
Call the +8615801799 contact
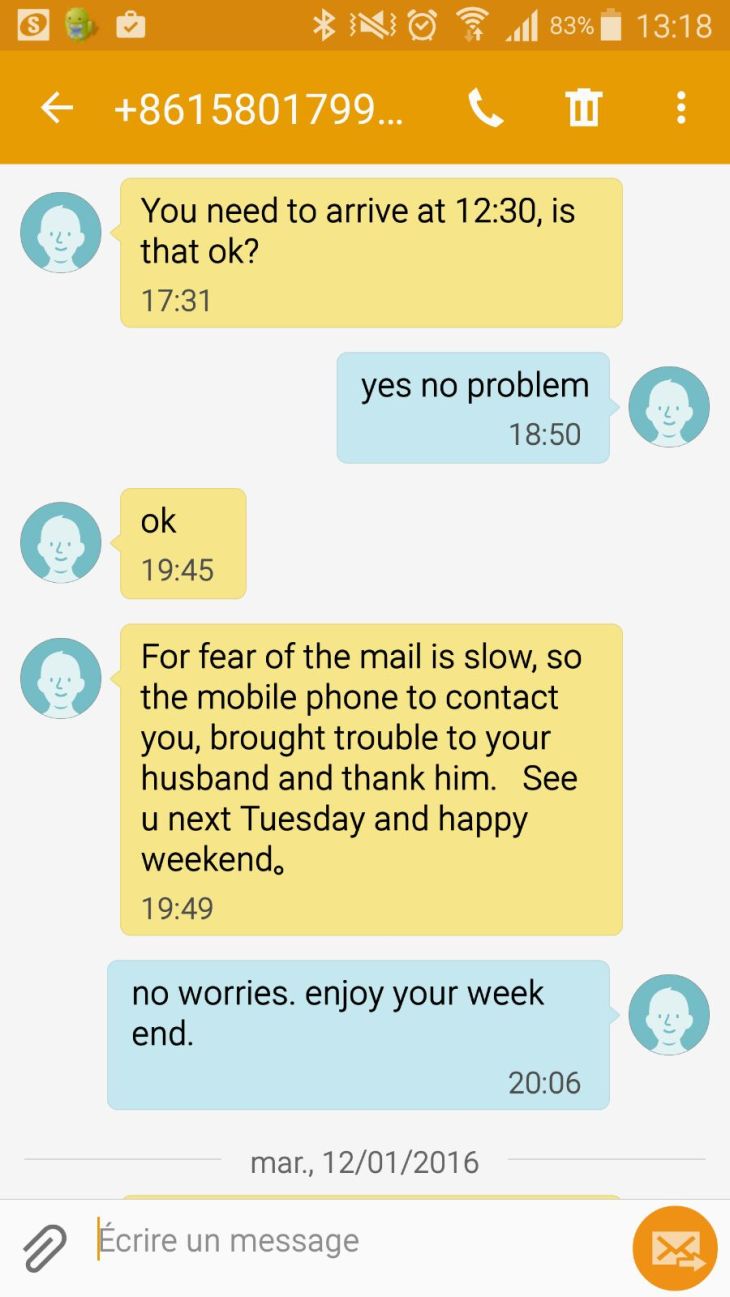tap(486, 108)
